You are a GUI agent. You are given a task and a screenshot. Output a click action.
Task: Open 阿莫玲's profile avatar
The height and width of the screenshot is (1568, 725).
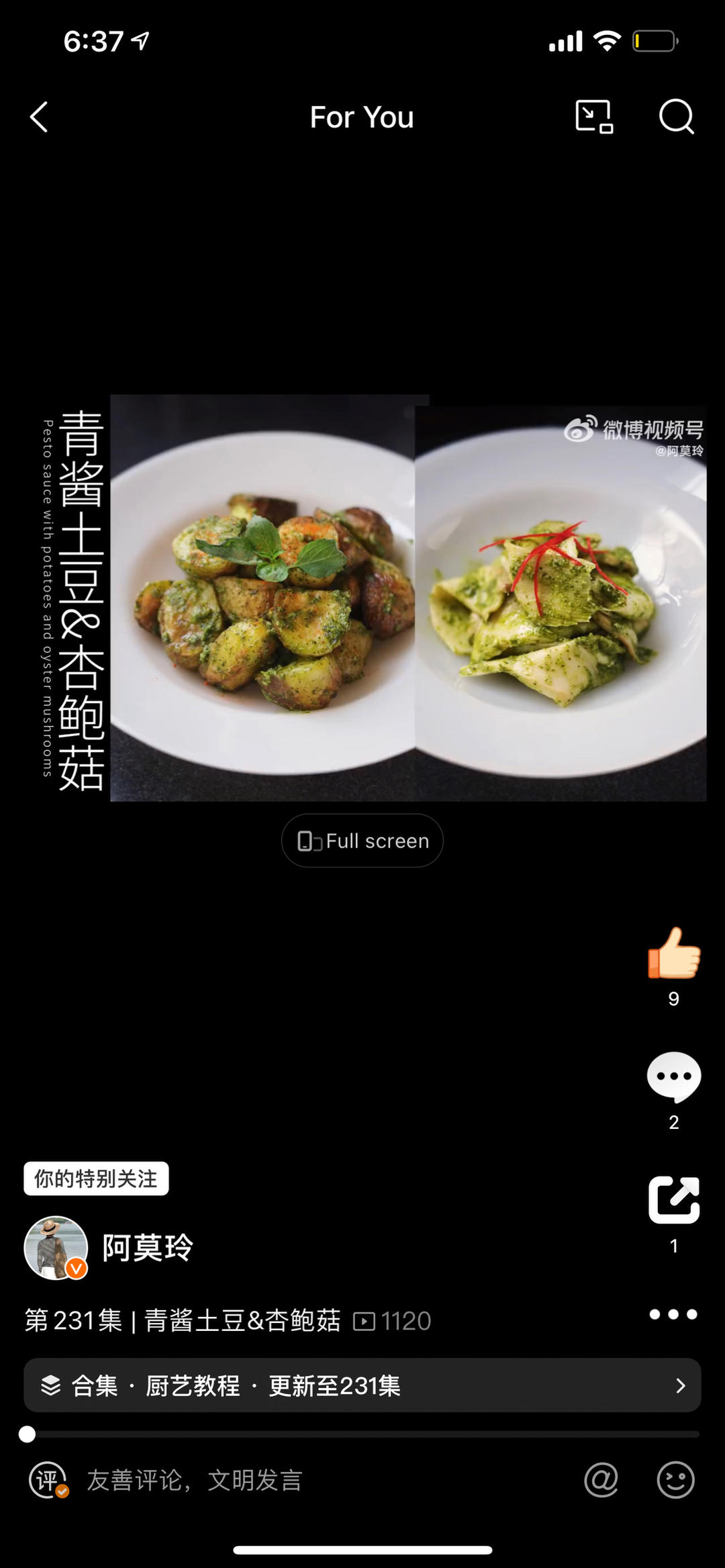[56, 1248]
